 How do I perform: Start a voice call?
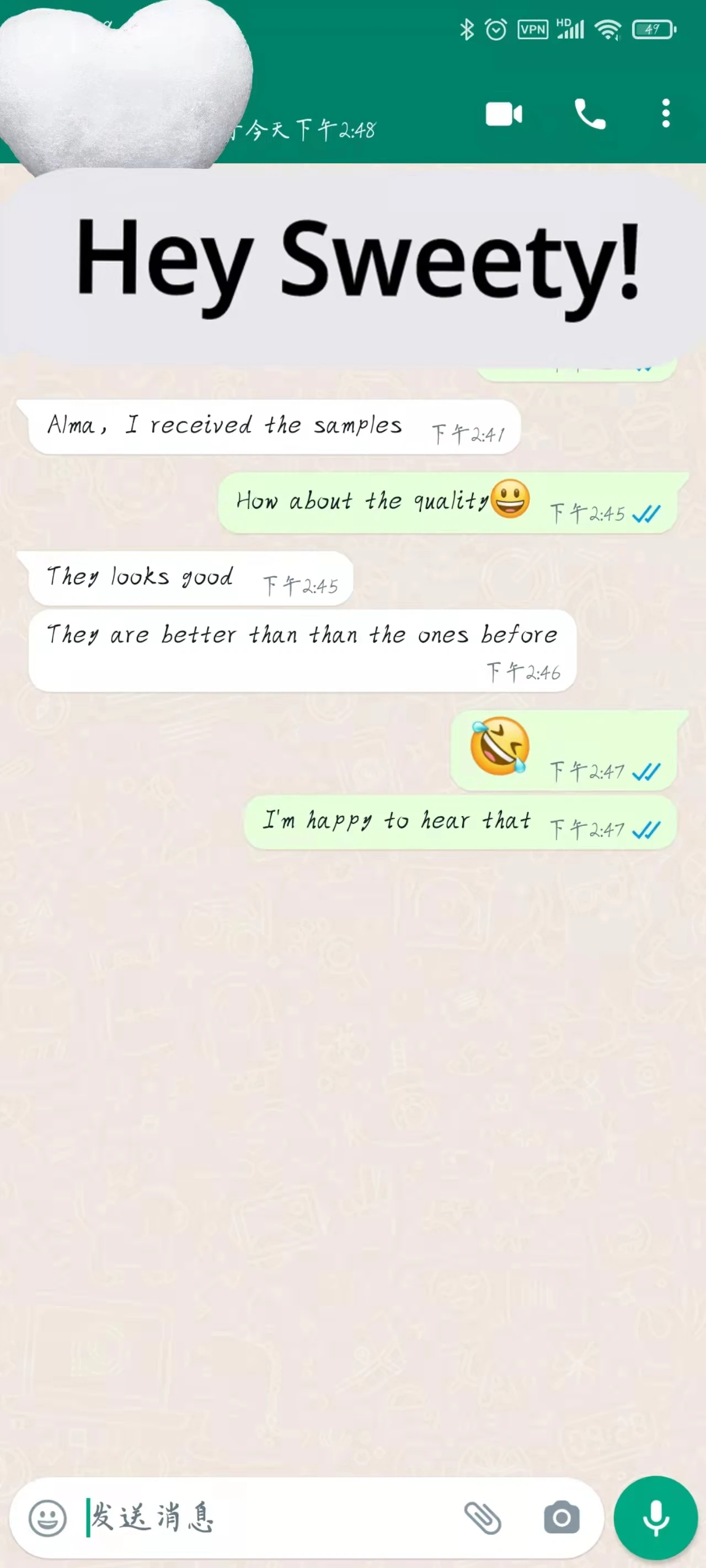coord(590,115)
